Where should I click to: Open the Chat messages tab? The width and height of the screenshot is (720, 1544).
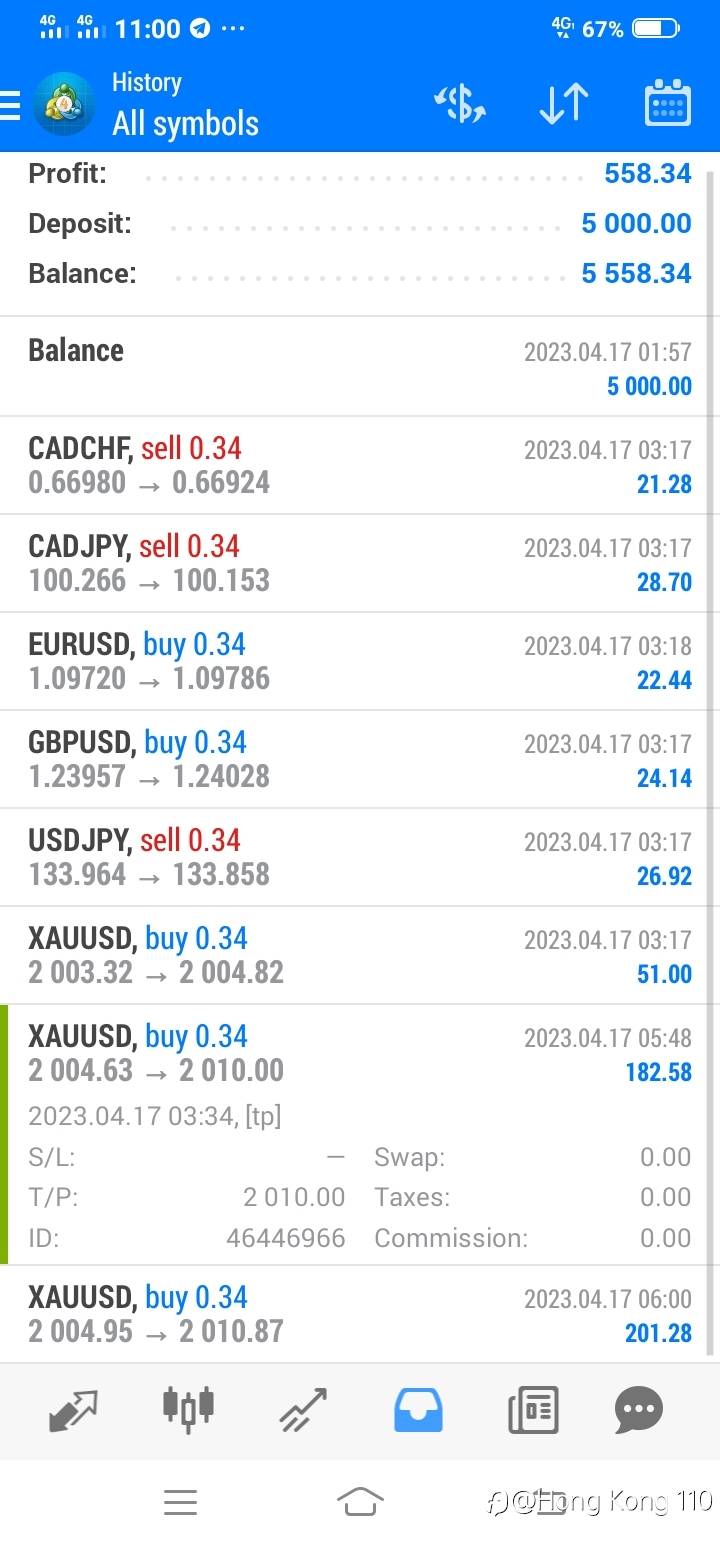pos(639,1410)
